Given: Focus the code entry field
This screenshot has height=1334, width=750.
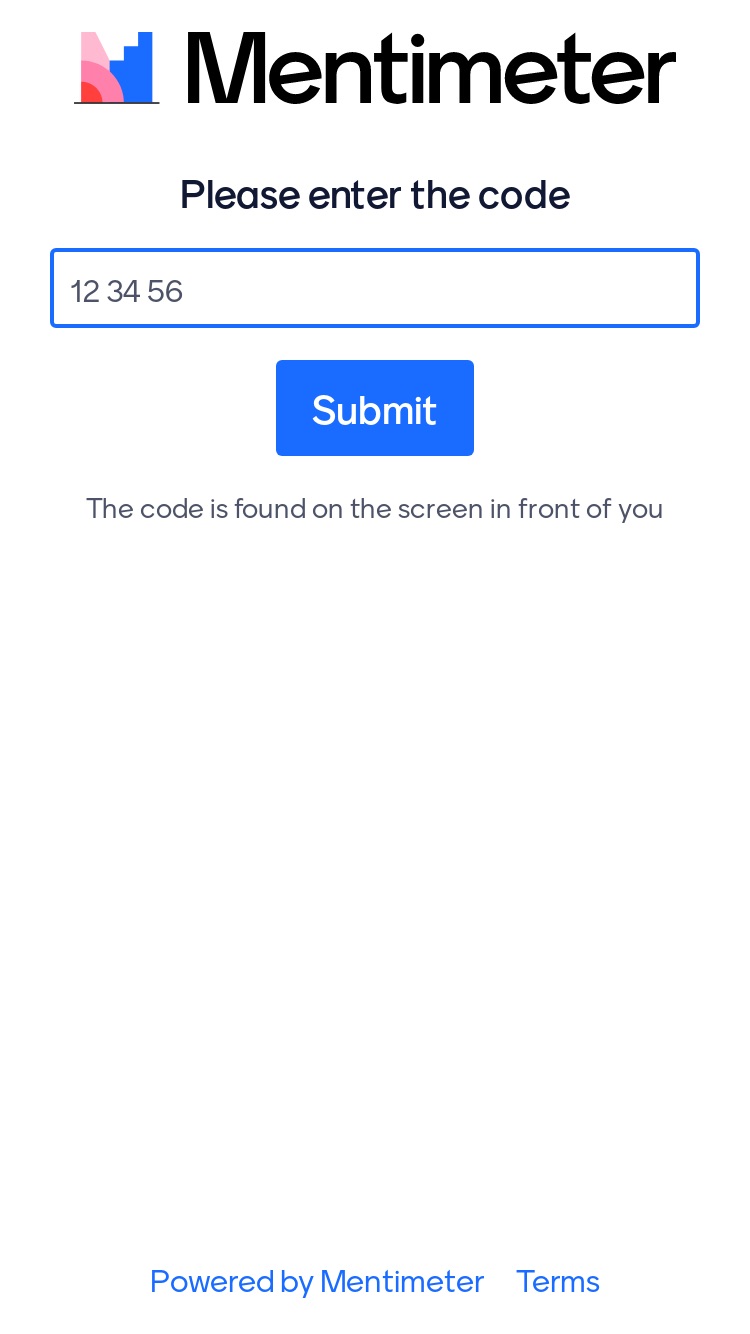Looking at the screenshot, I should (375, 288).
